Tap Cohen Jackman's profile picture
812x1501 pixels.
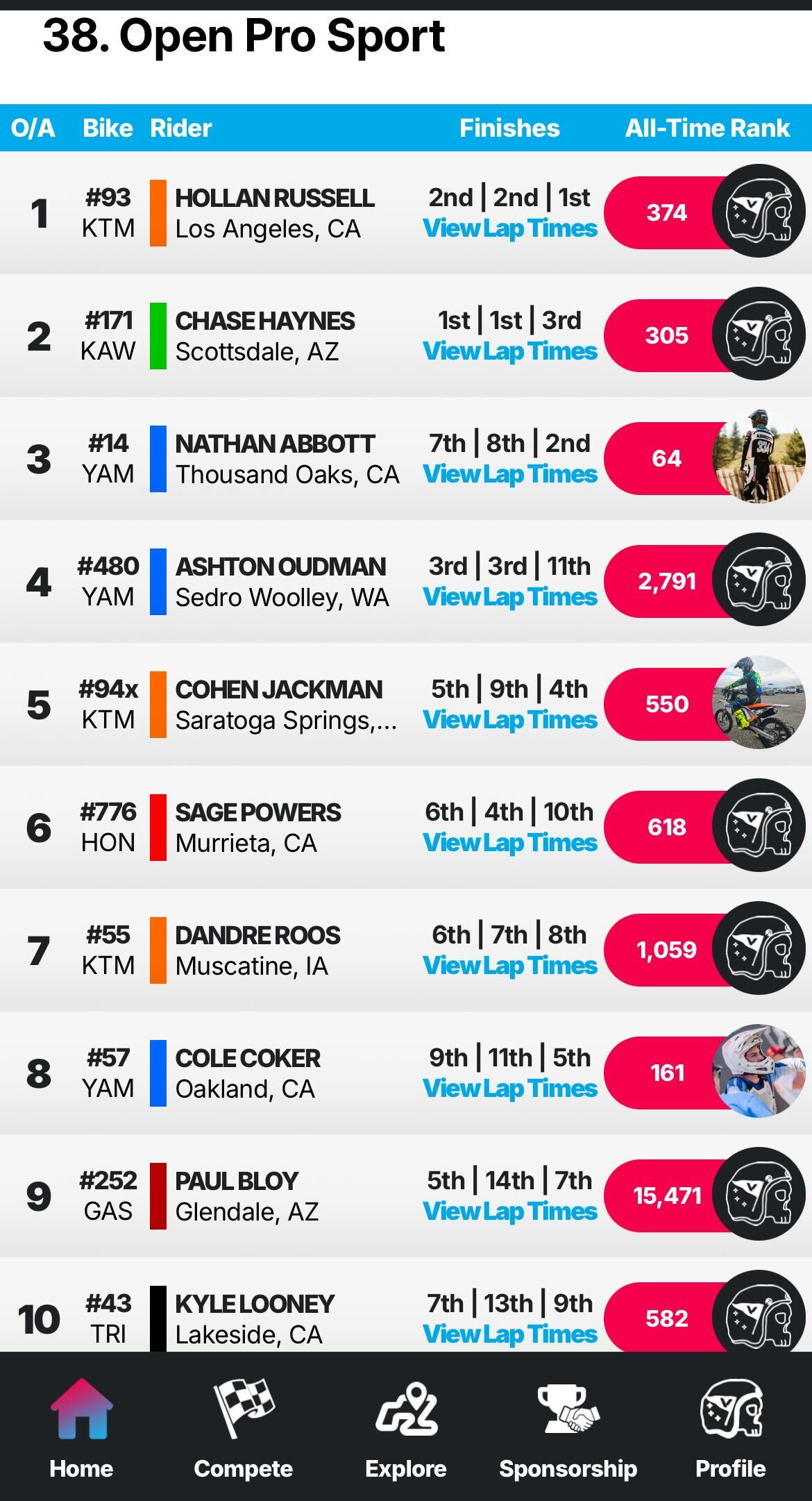point(759,703)
